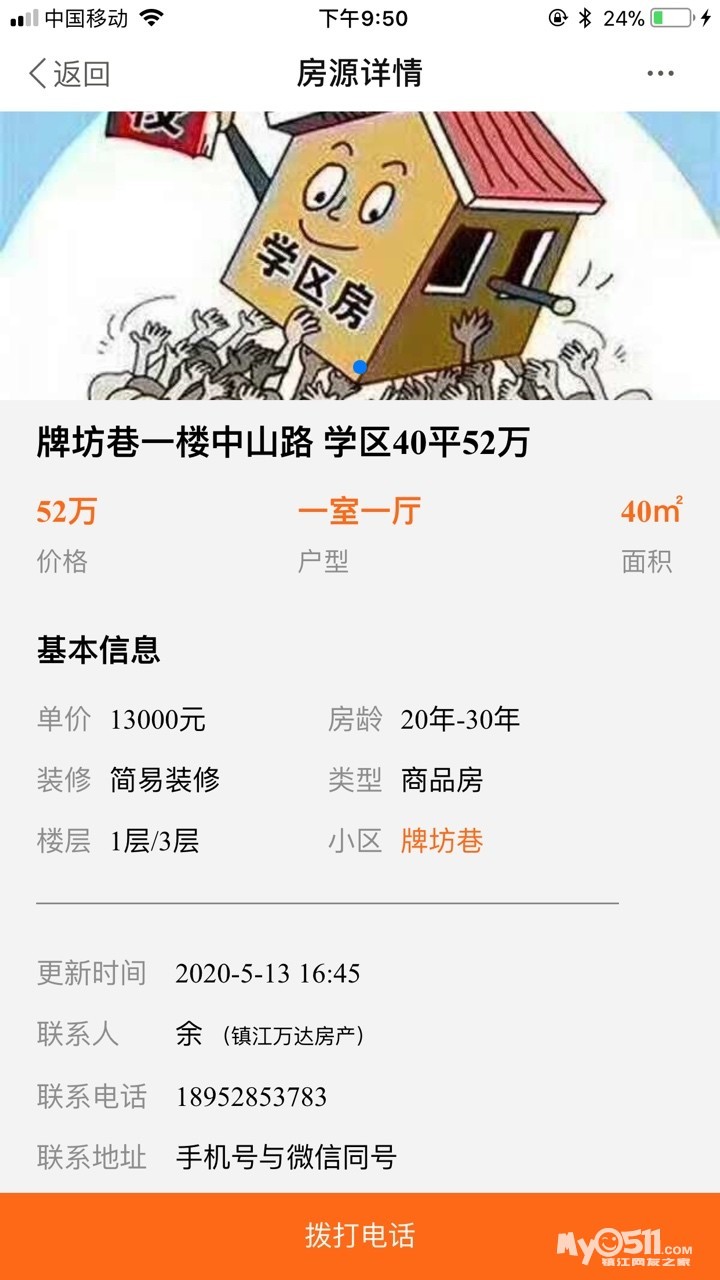Open the 牌坊巷 community link
720x1280 pixels.
(x=442, y=840)
